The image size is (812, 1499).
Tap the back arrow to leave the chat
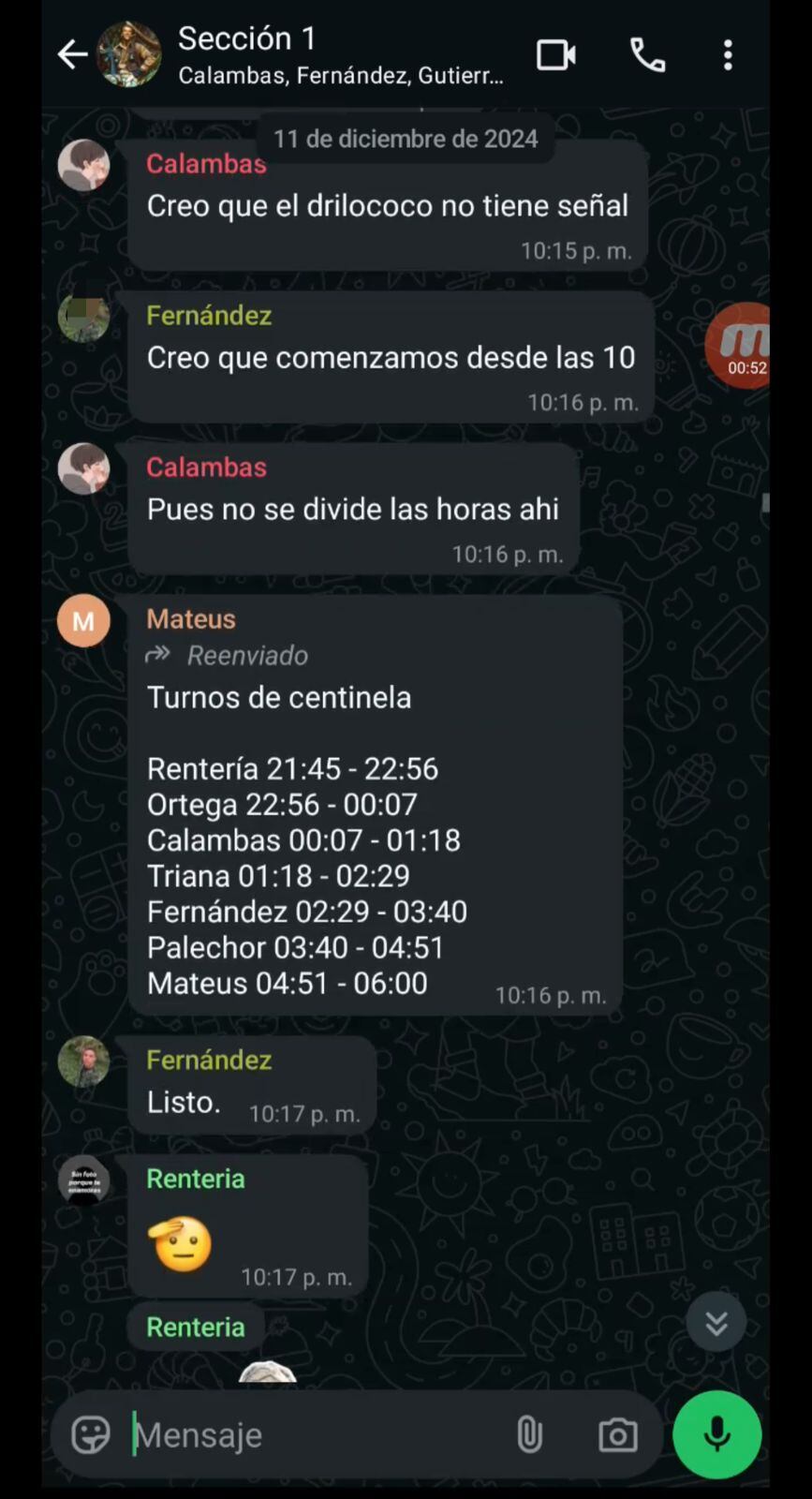(x=72, y=54)
